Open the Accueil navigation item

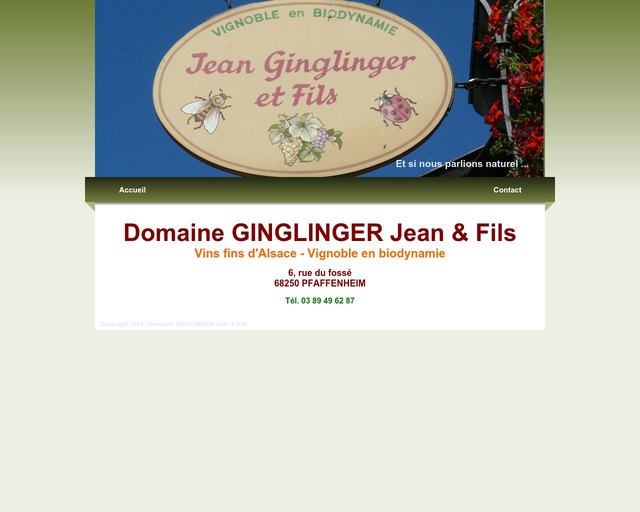coord(132,190)
